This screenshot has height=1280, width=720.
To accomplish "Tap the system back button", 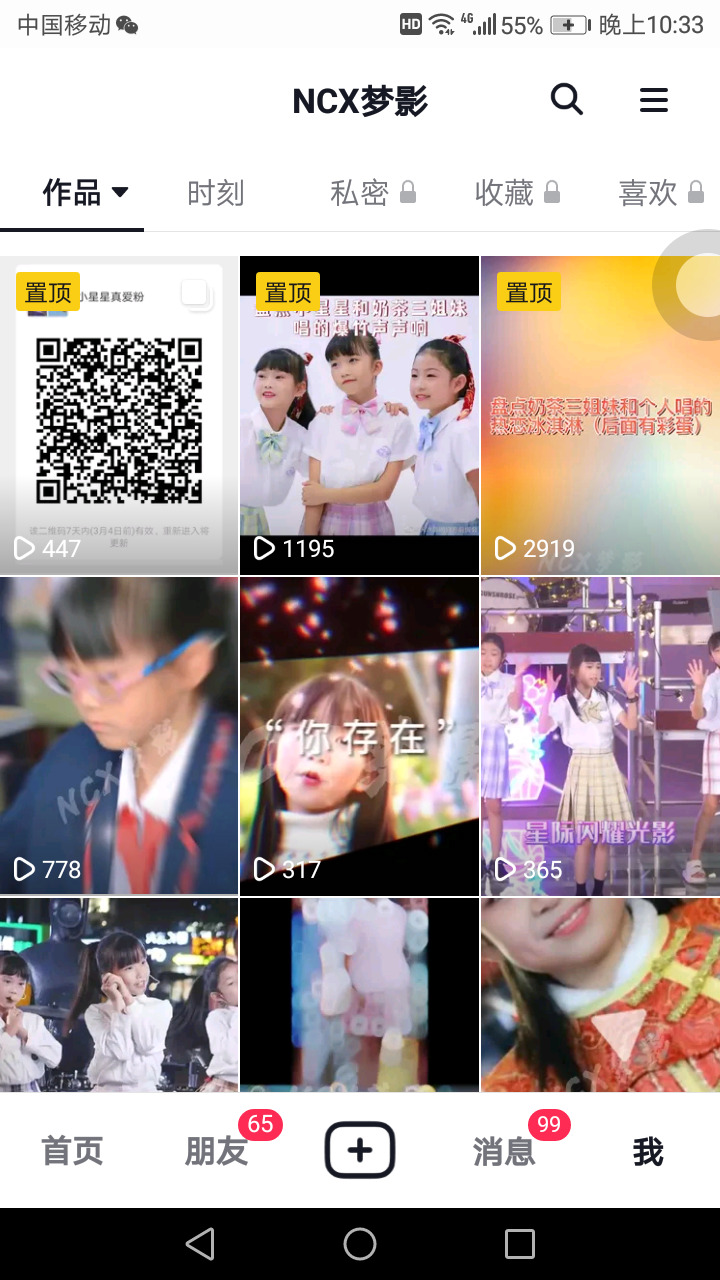I will coord(200,1244).
